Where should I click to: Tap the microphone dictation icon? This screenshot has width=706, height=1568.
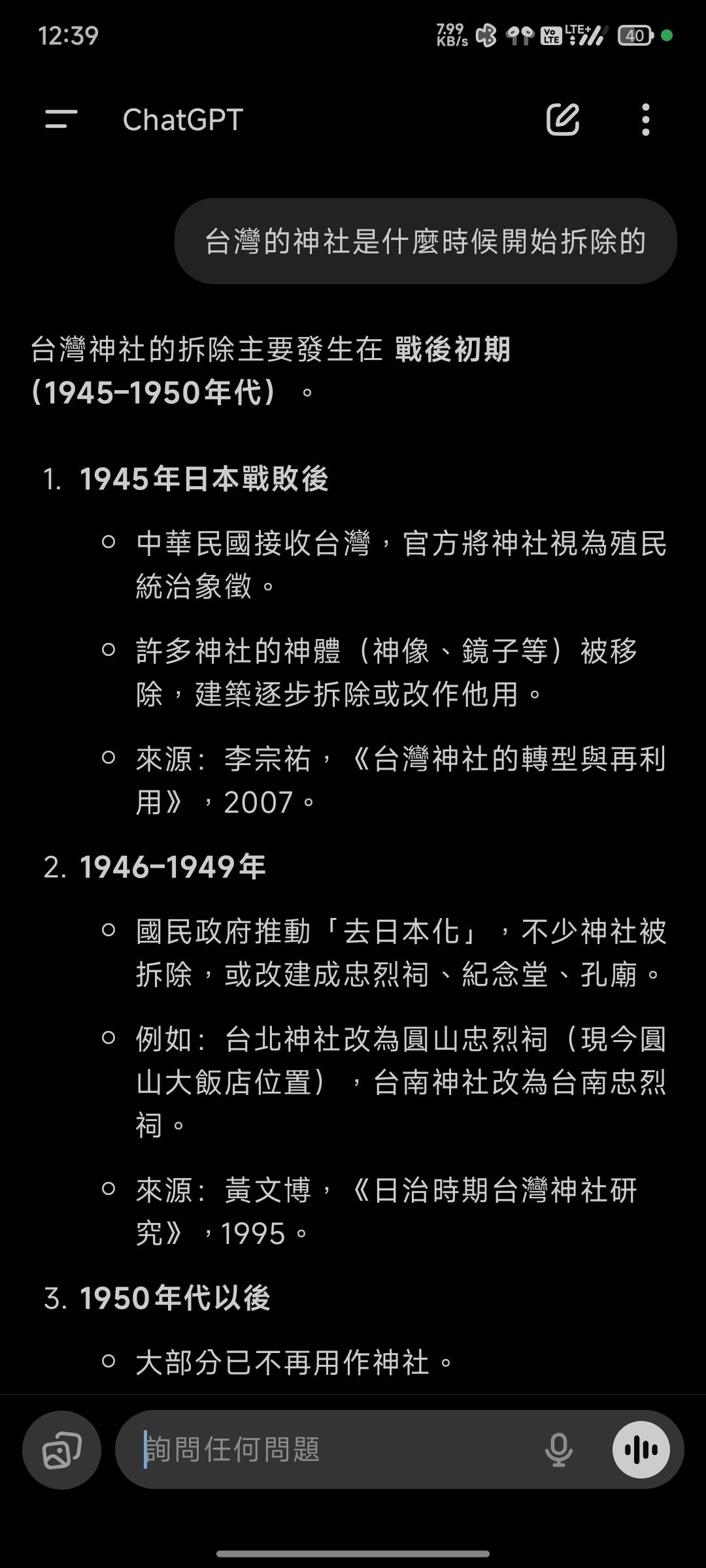pos(559,1450)
